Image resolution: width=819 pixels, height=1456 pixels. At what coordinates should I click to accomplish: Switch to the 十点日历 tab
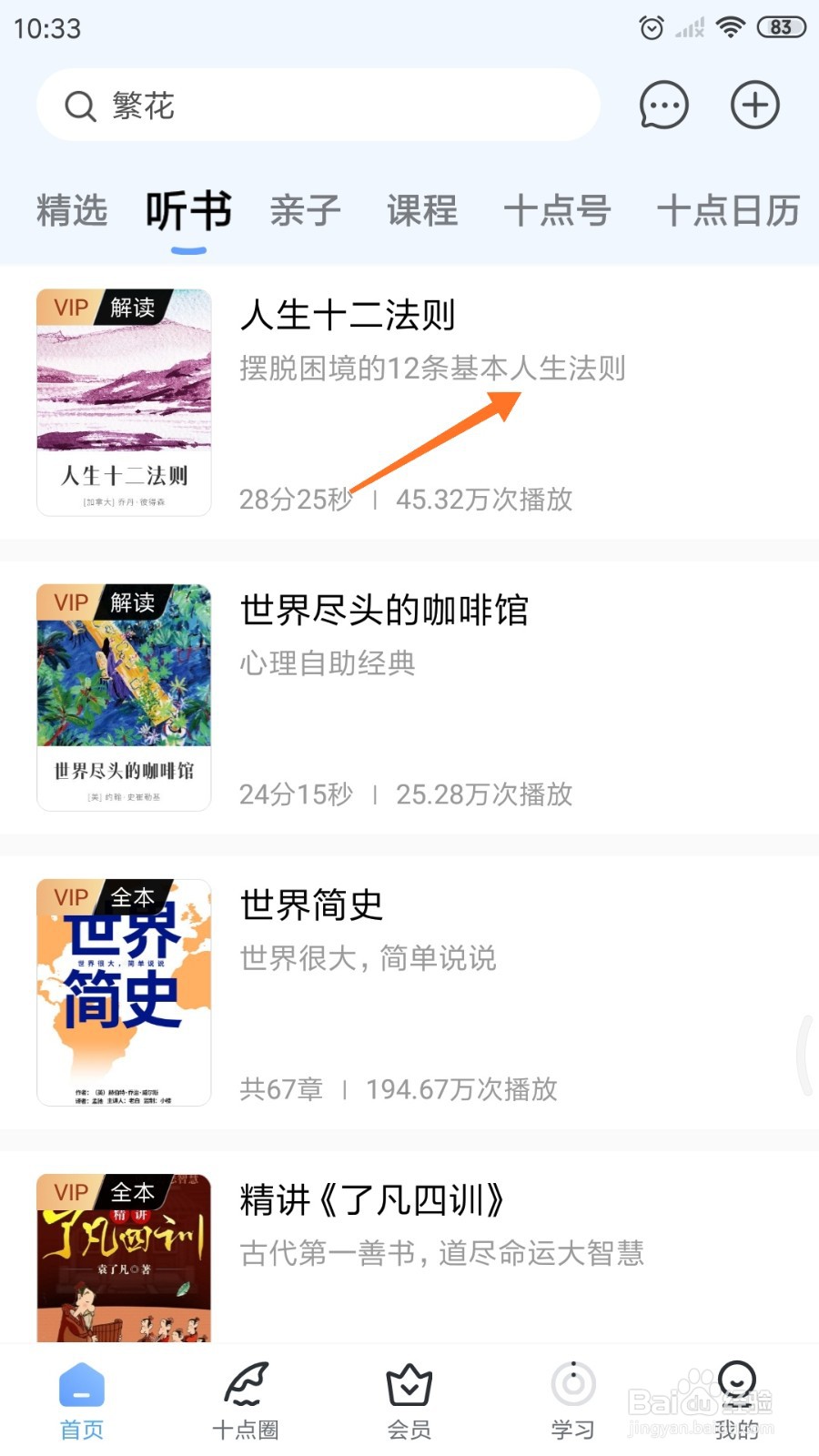click(728, 211)
